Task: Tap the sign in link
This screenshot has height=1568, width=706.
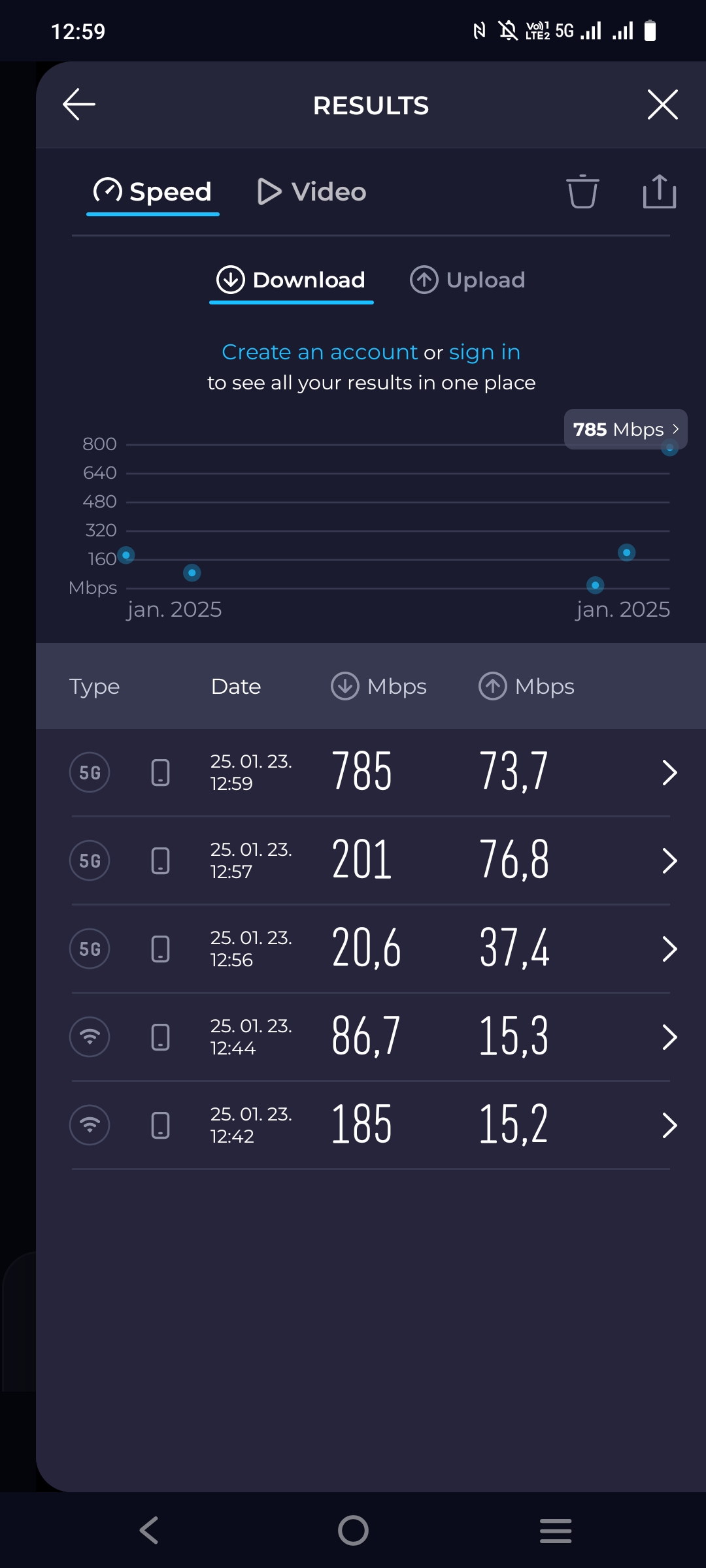Action: point(484,352)
